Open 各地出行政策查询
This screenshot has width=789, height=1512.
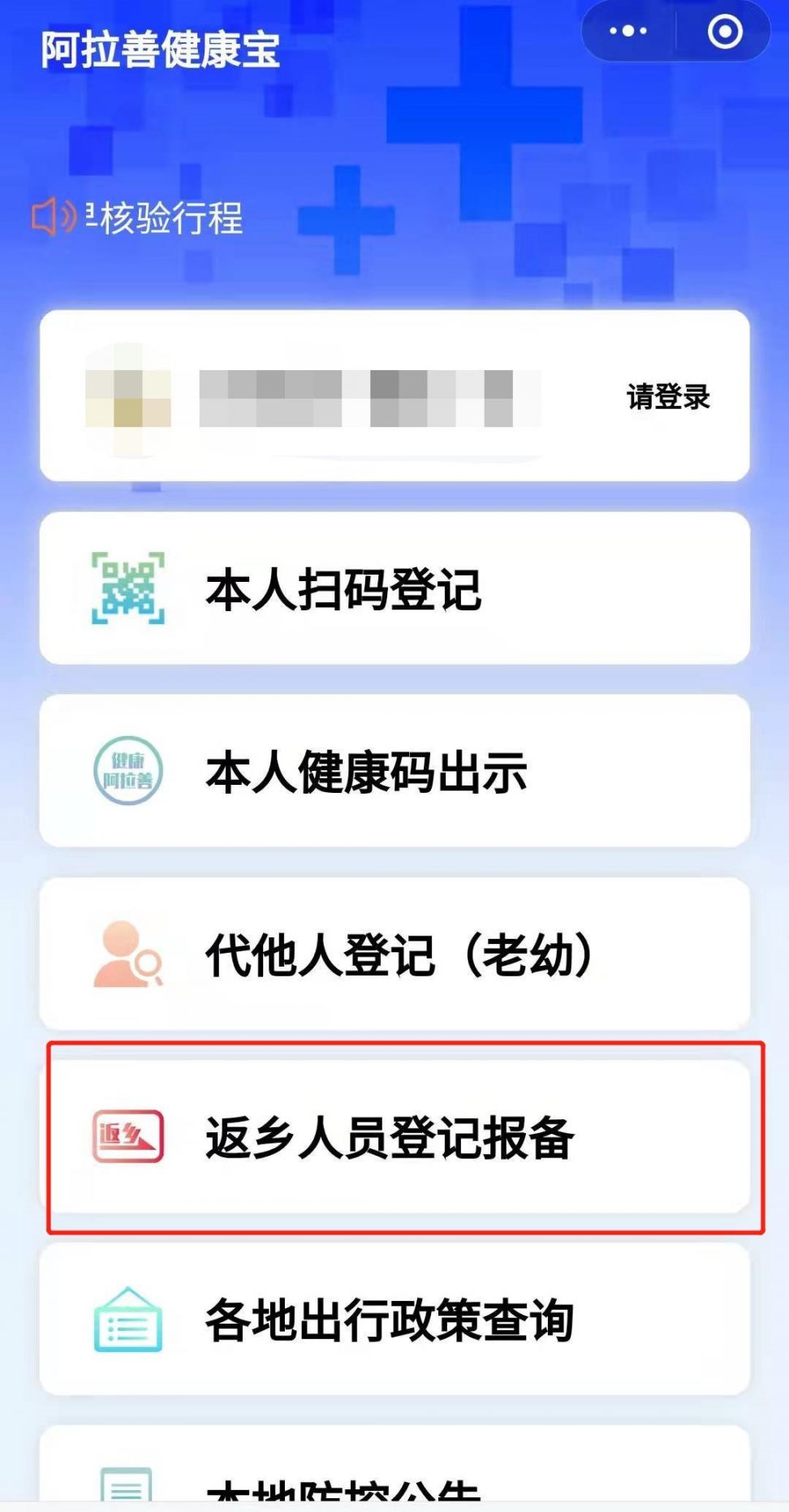(394, 1320)
